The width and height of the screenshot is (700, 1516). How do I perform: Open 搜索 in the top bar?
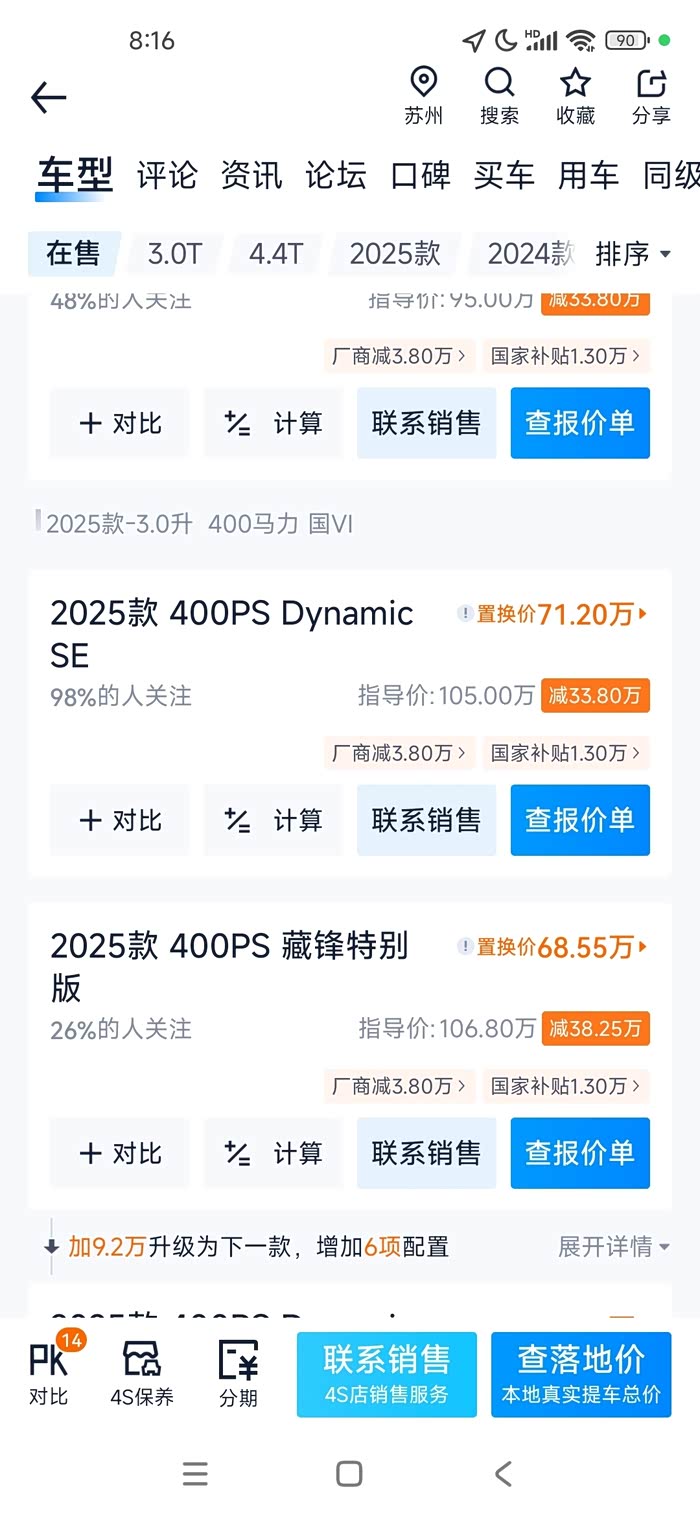pyautogui.click(x=499, y=97)
